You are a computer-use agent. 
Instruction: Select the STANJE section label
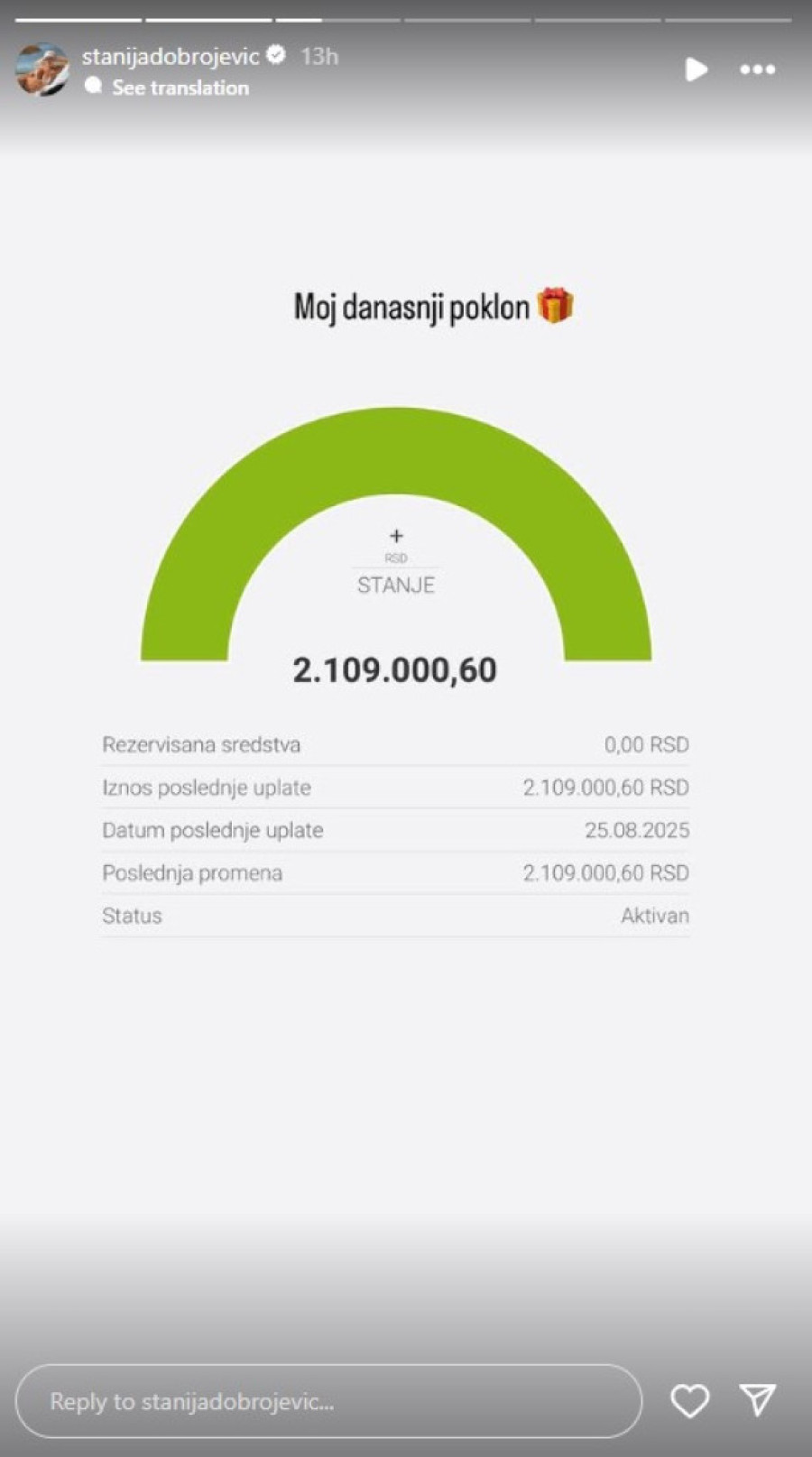(396, 585)
